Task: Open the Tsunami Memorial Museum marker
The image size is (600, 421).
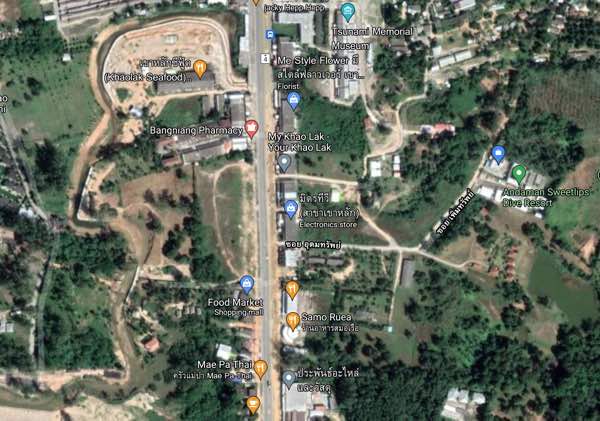Action: (x=348, y=12)
